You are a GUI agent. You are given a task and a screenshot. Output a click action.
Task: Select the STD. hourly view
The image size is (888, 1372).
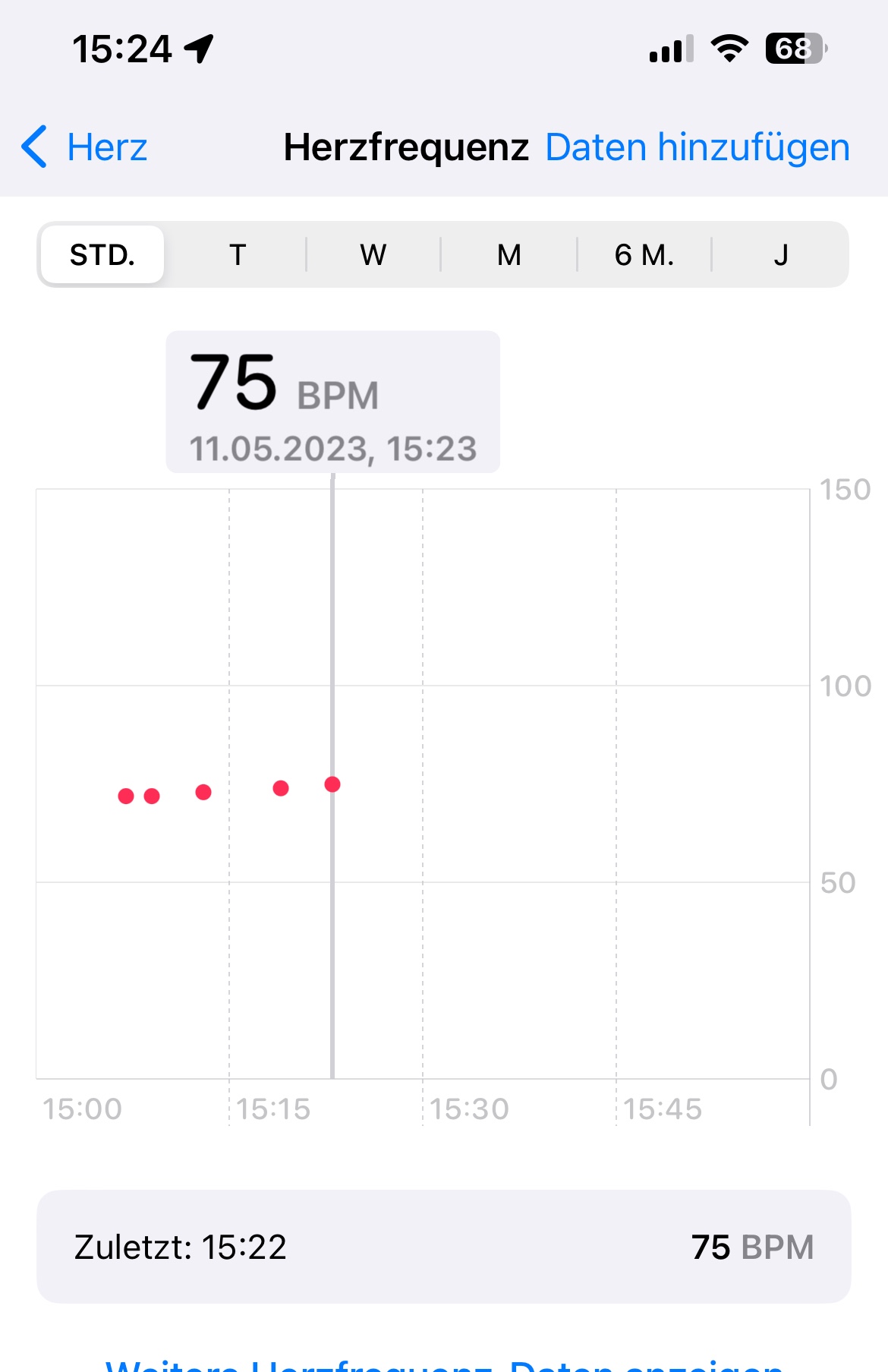click(102, 254)
